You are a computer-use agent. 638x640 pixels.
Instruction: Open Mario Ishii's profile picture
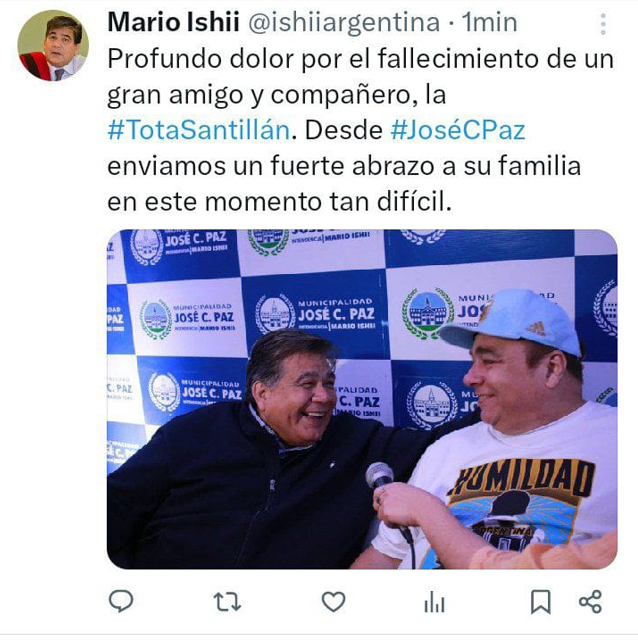click(53, 45)
